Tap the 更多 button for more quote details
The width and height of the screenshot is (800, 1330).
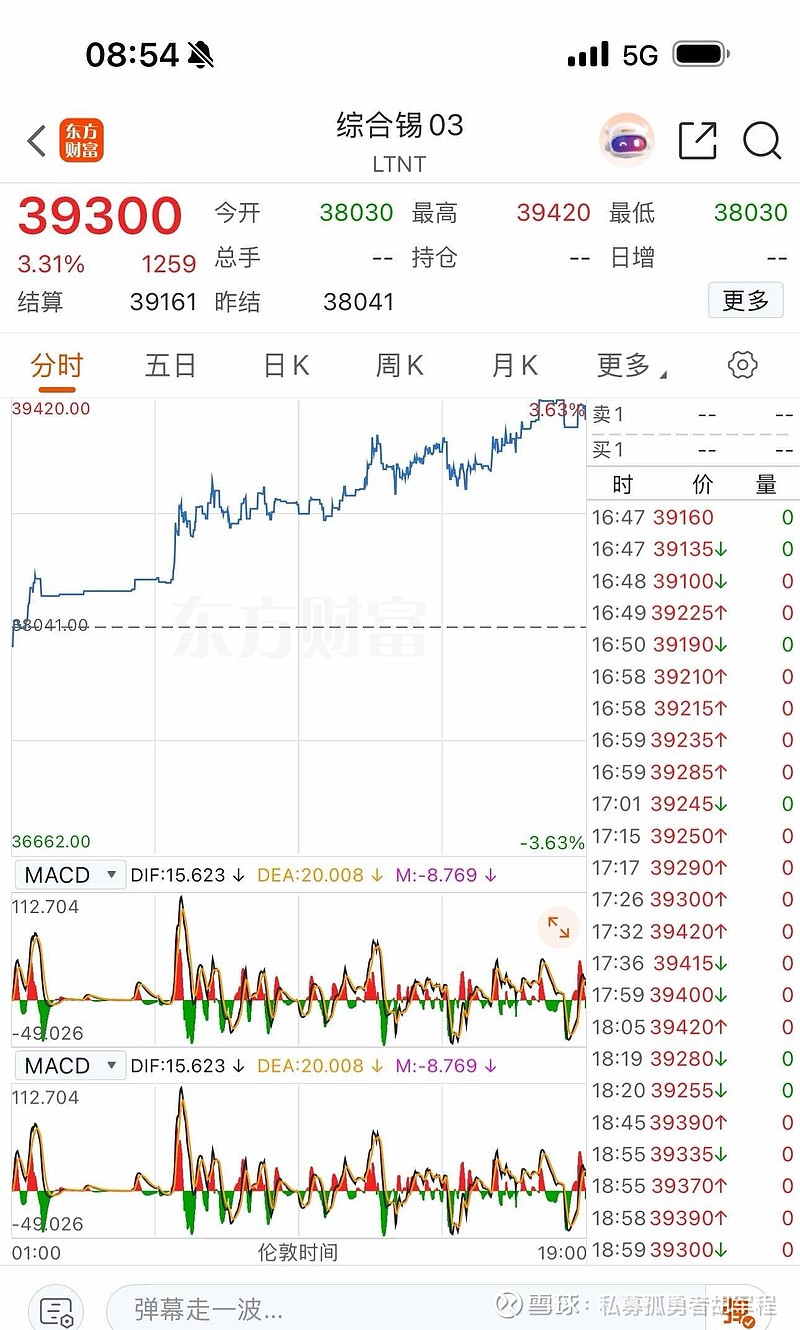745,300
